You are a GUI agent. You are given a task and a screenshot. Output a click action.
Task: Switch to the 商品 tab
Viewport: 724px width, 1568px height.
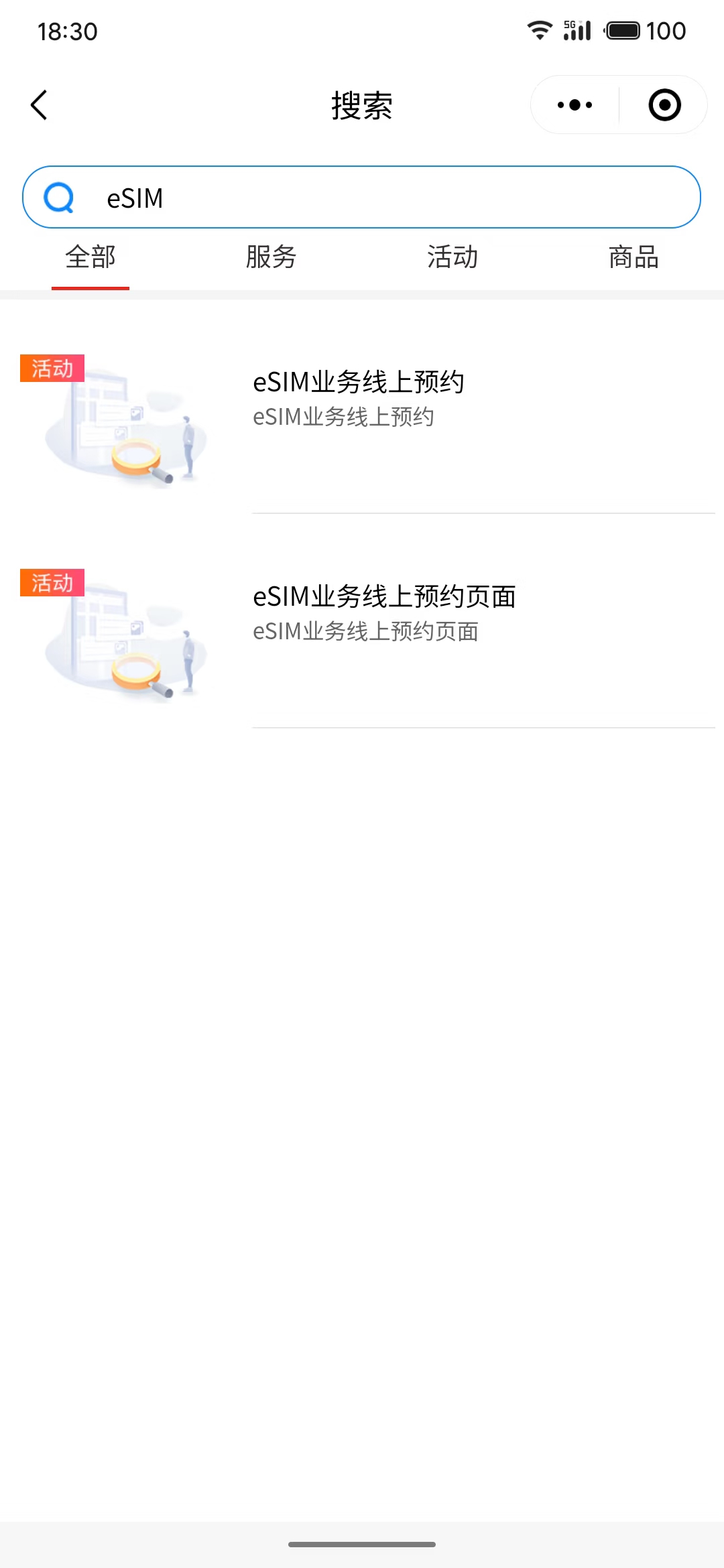coord(633,257)
